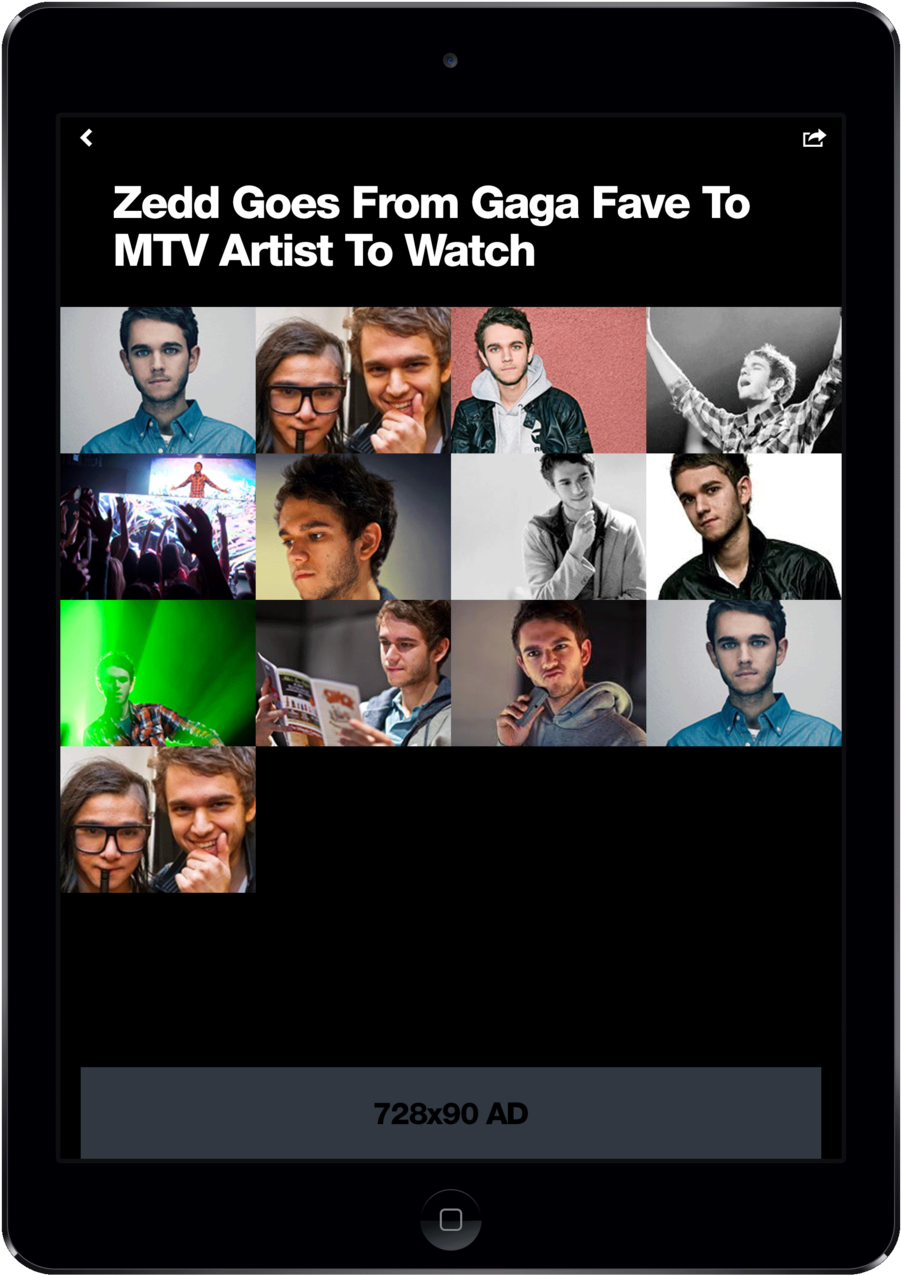Viewport: 901px width, 1275px height.
Task: Tap the 728x90 AD banner
Action: point(450,1113)
